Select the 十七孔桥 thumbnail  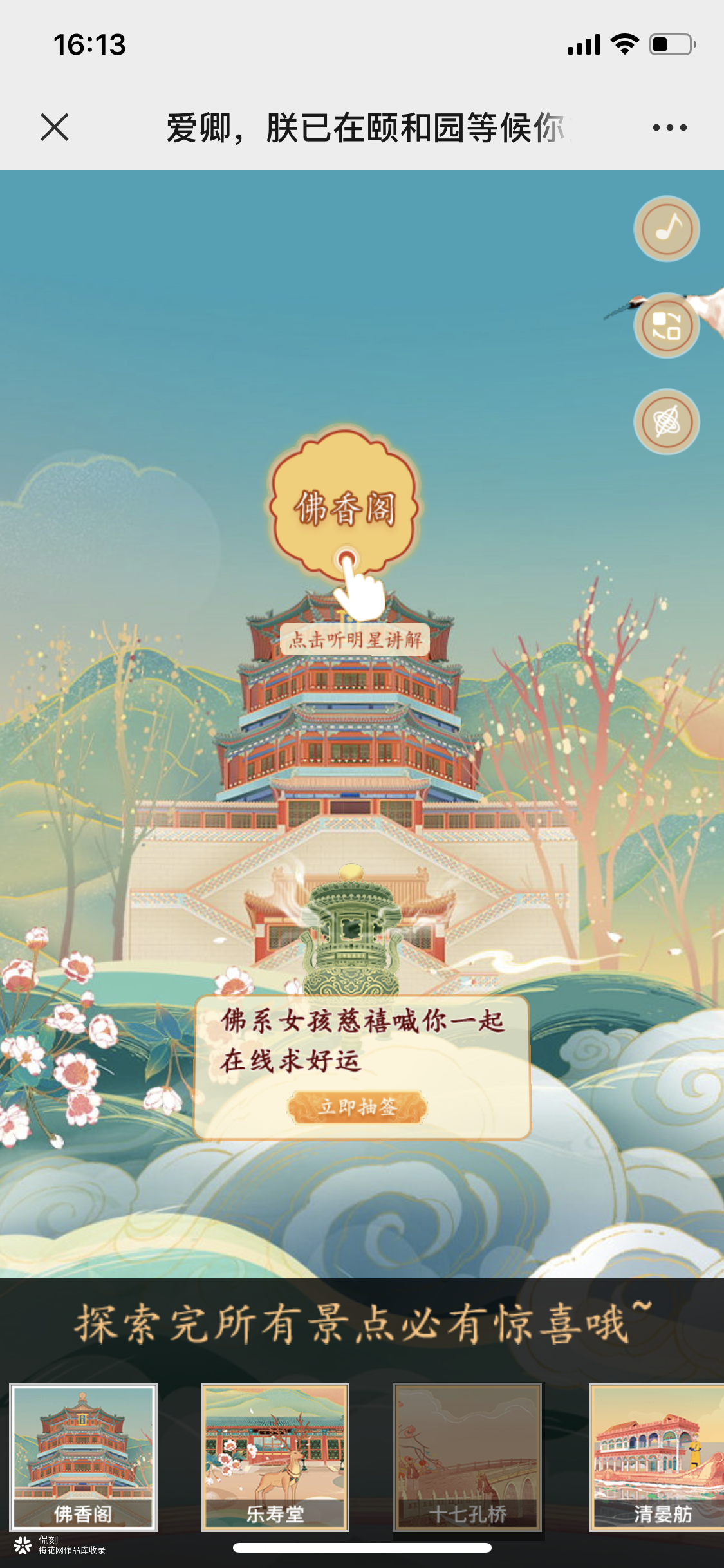point(468,1457)
